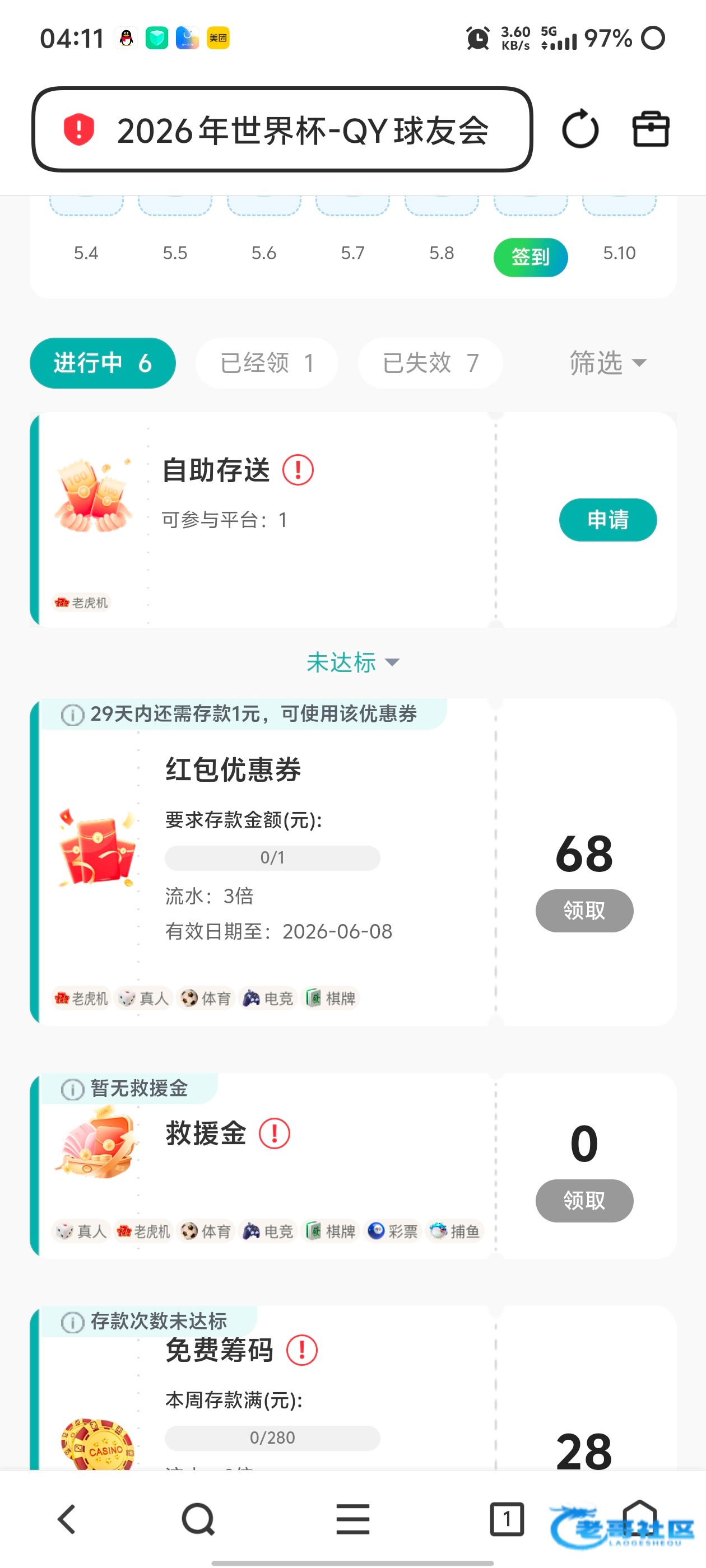Tap 领取 on the 救援金 card
The width and height of the screenshot is (706, 1568).
click(584, 1200)
